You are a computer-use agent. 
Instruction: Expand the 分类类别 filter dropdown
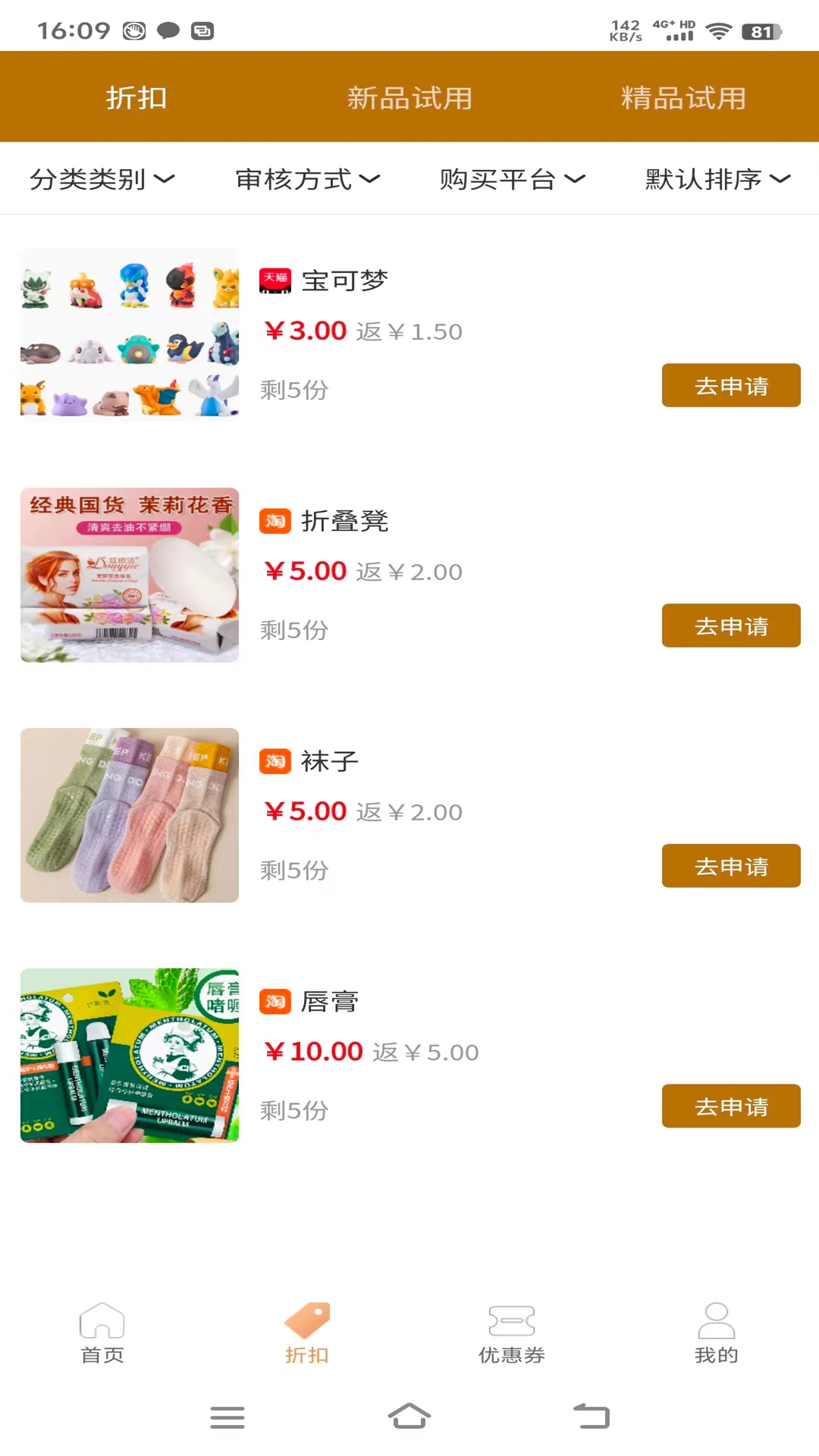coord(102,179)
